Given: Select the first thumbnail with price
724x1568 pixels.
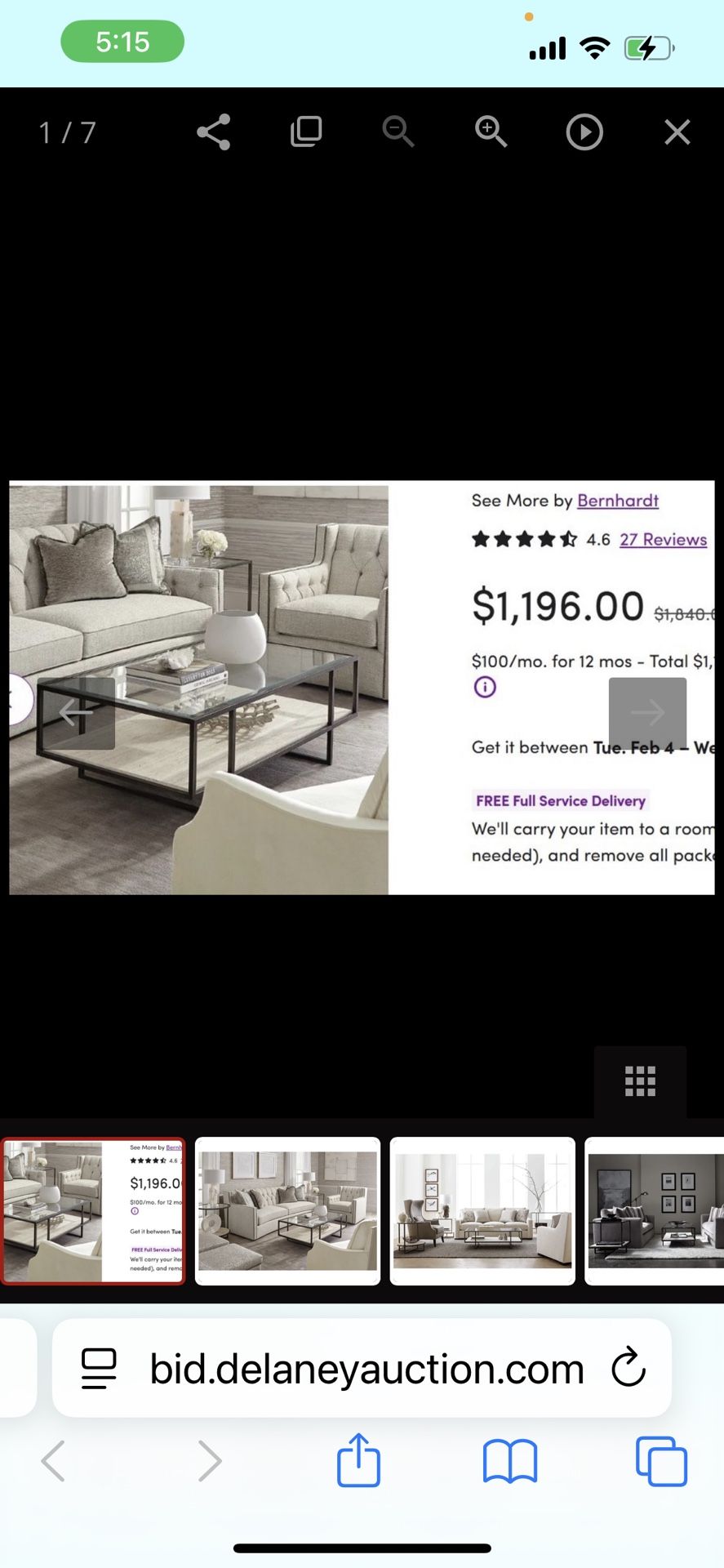Looking at the screenshot, I should click(x=93, y=1210).
